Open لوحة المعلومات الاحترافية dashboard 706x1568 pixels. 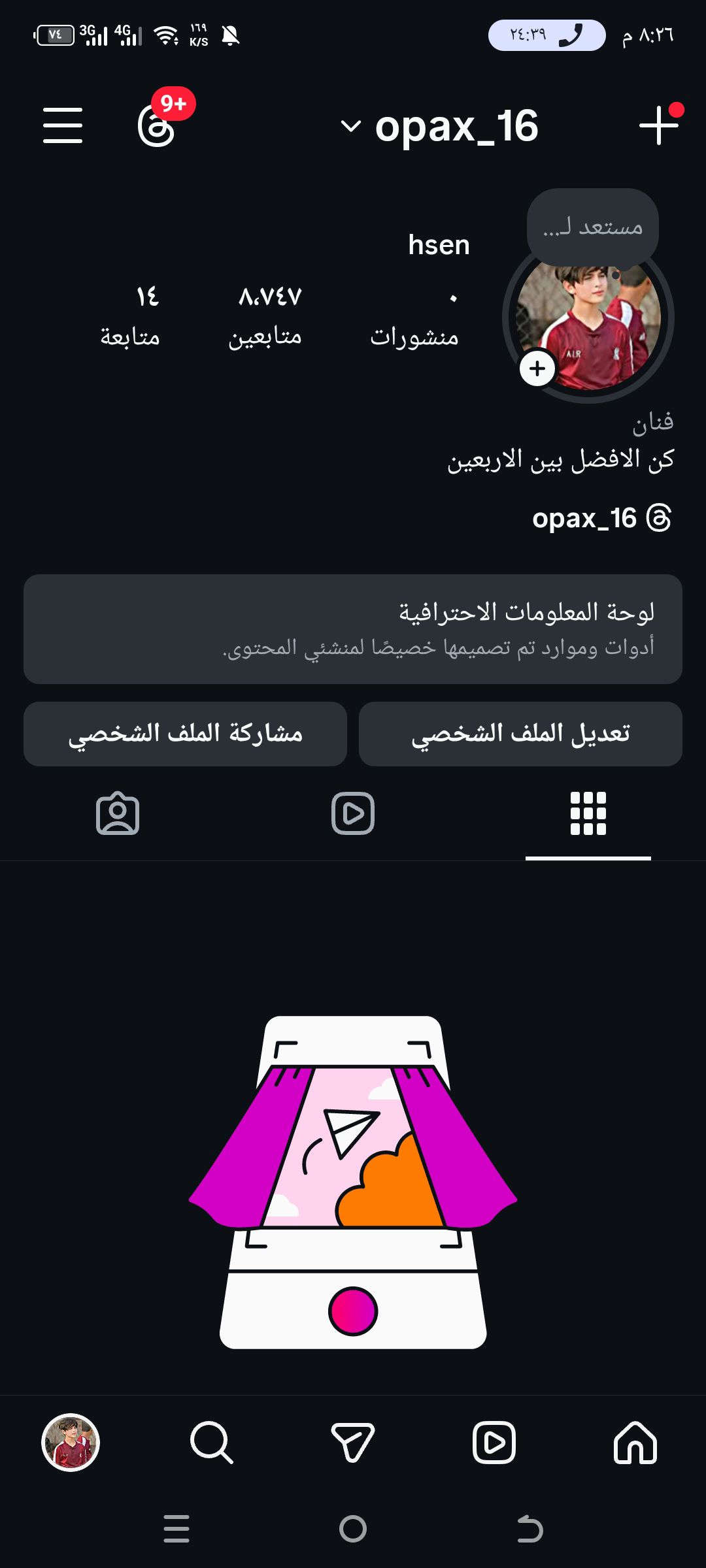[353, 629]
